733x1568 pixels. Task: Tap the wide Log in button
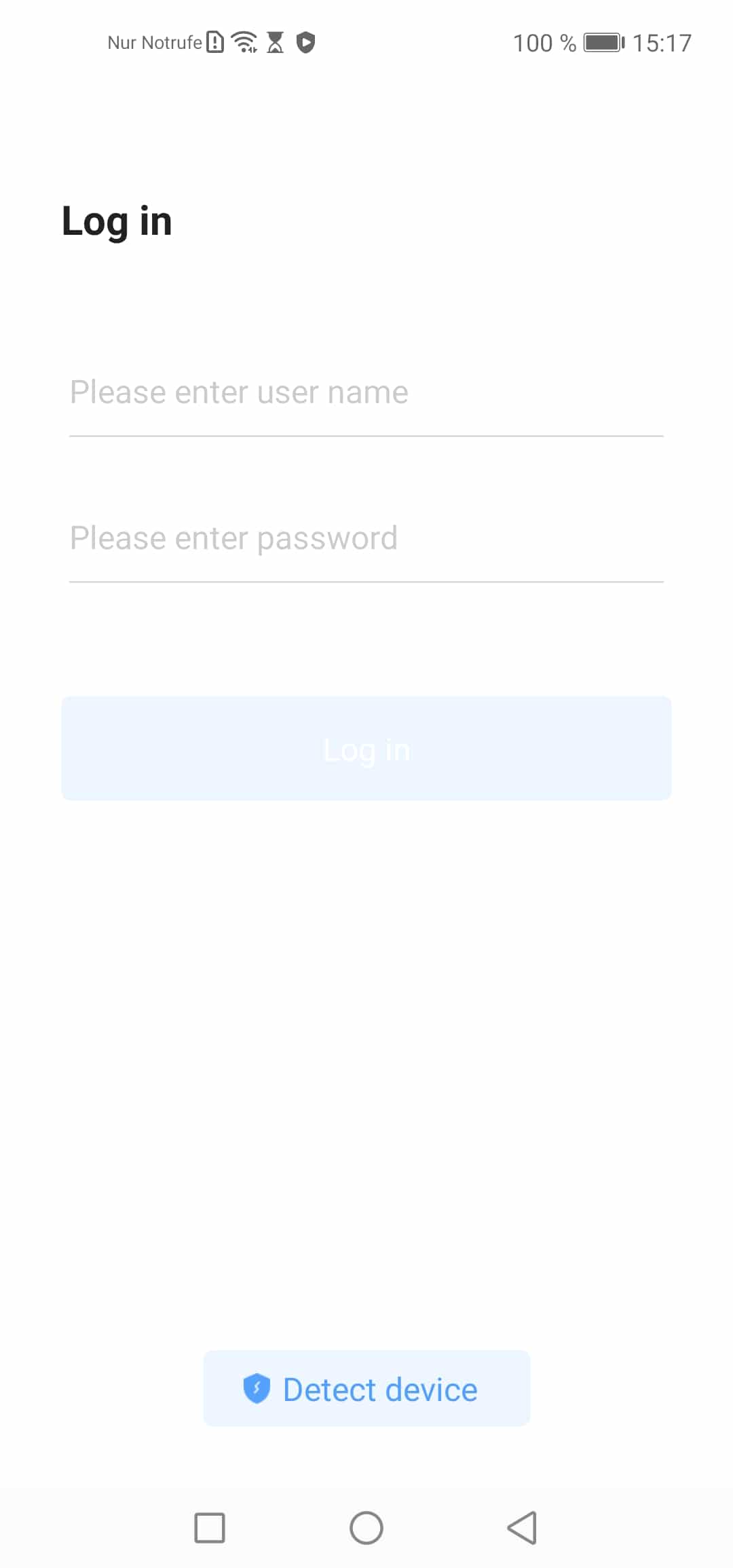point(366,748)
